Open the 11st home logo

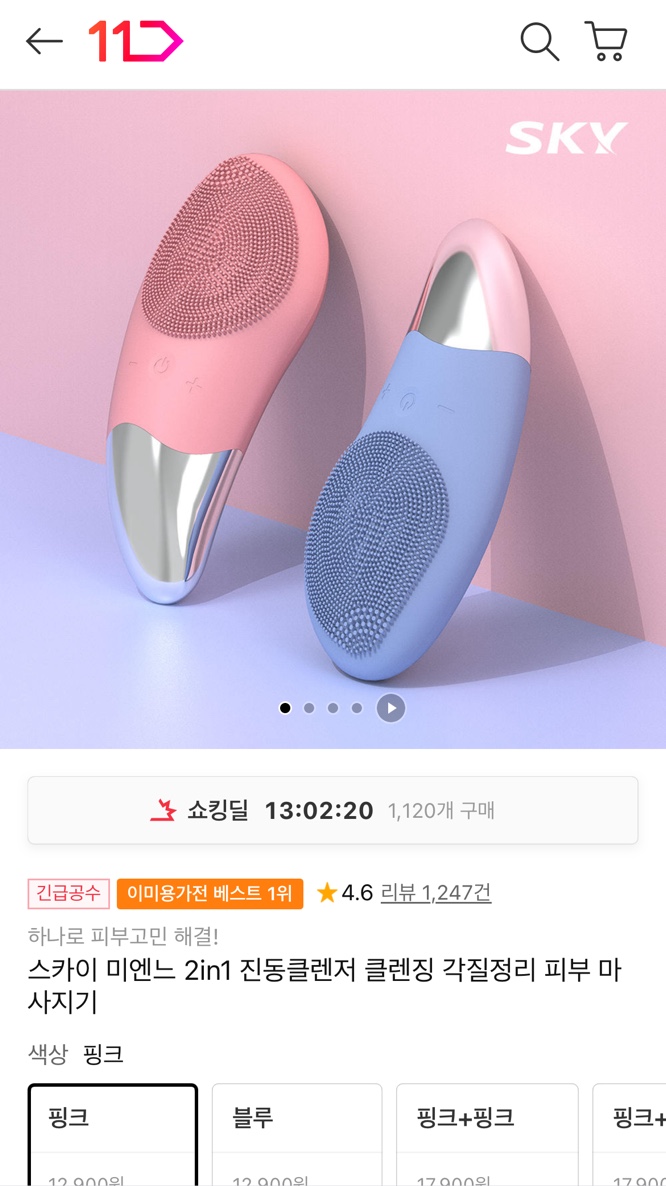point(135,42)
